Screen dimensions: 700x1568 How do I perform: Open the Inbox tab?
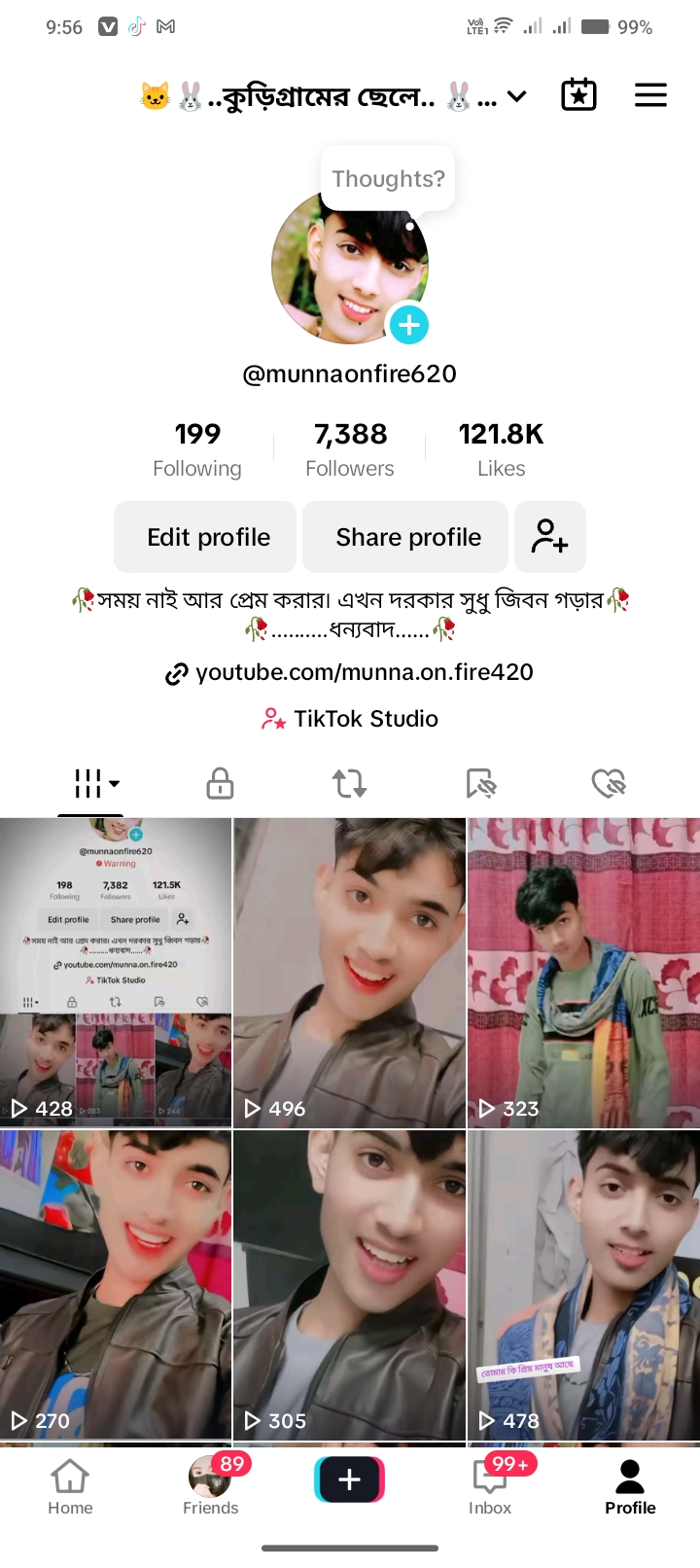pos(490,1488)
